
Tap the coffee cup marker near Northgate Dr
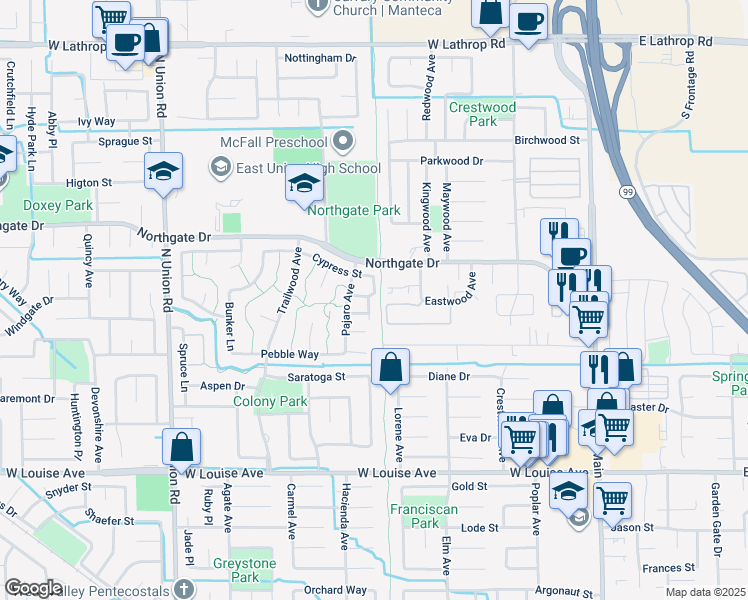coord(571,256)
